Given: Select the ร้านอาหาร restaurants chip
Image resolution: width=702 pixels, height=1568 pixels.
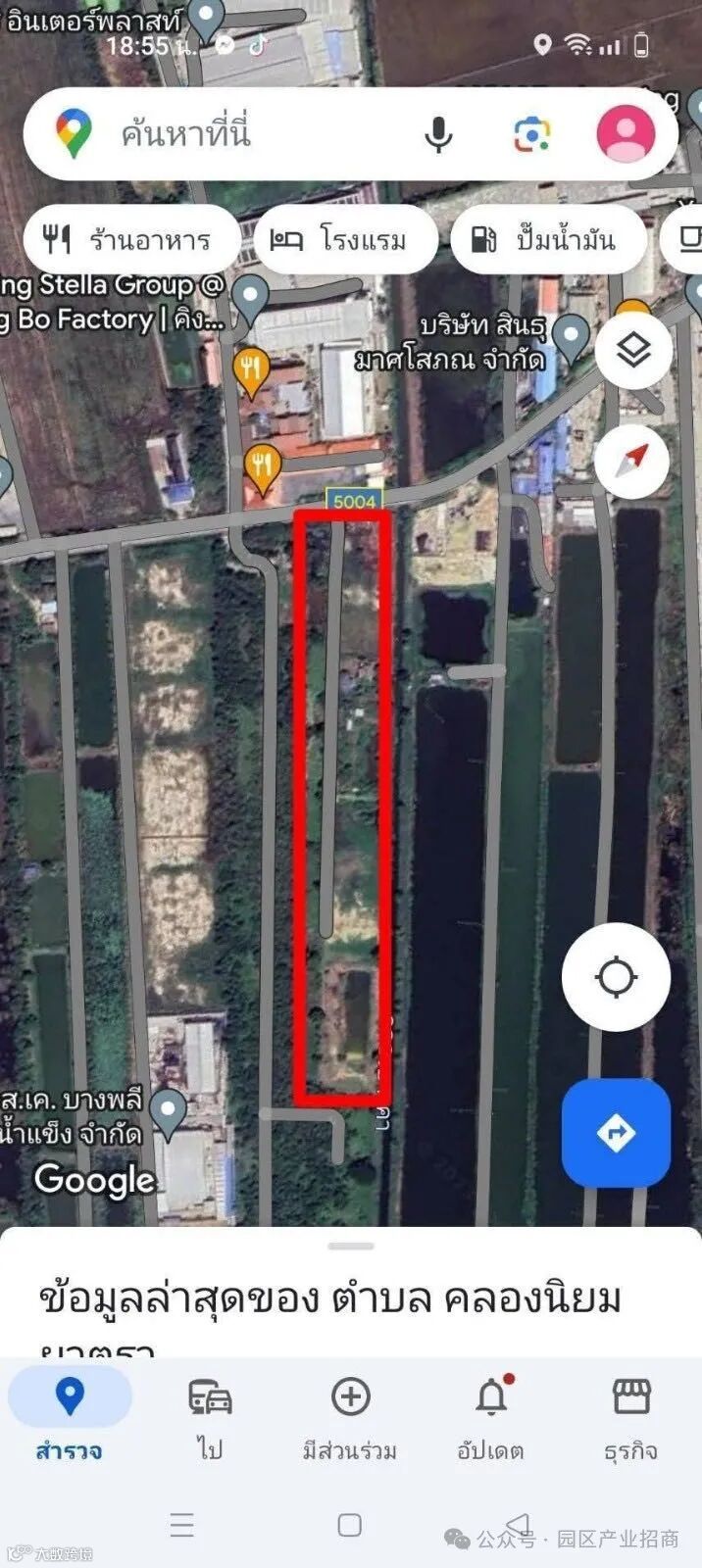Looking at the screenshot, I should (x=130, y=239).
